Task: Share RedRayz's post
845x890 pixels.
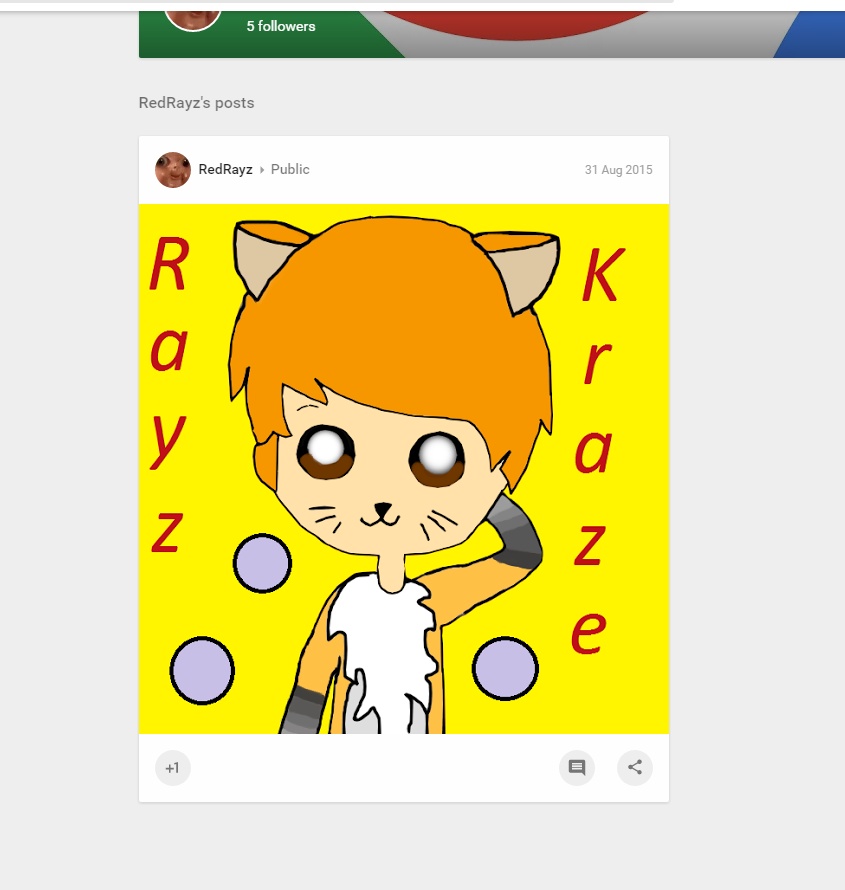Action: [635, 768]
